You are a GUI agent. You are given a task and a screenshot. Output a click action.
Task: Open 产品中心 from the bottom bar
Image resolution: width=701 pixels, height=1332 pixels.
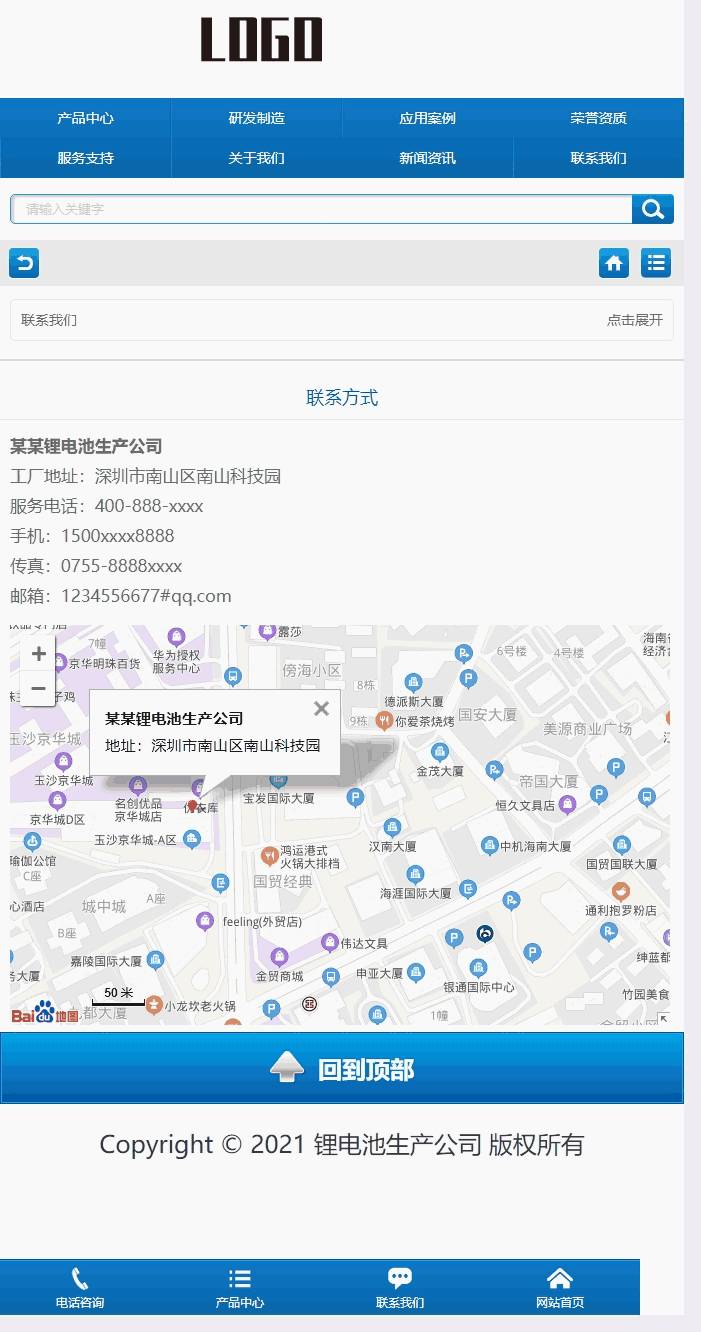[x=240, y=1288]
